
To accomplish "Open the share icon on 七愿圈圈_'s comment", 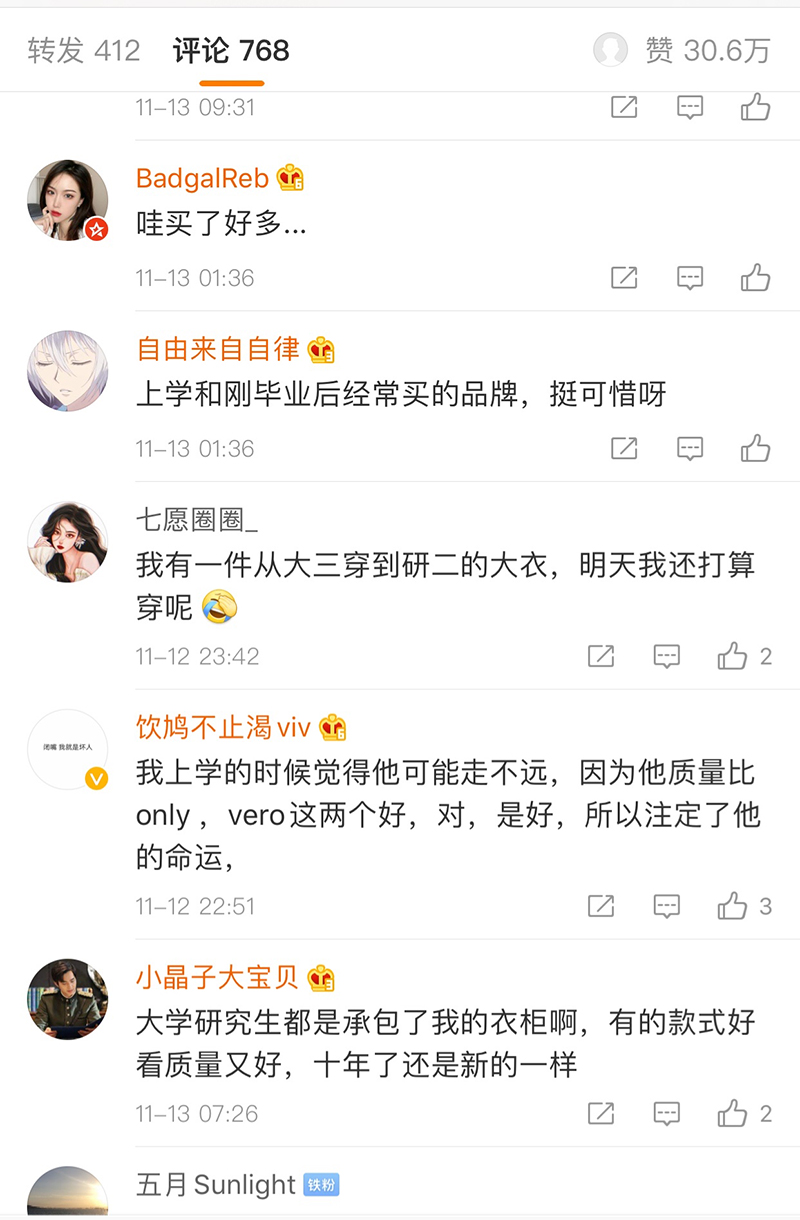I will coord(601,657).
